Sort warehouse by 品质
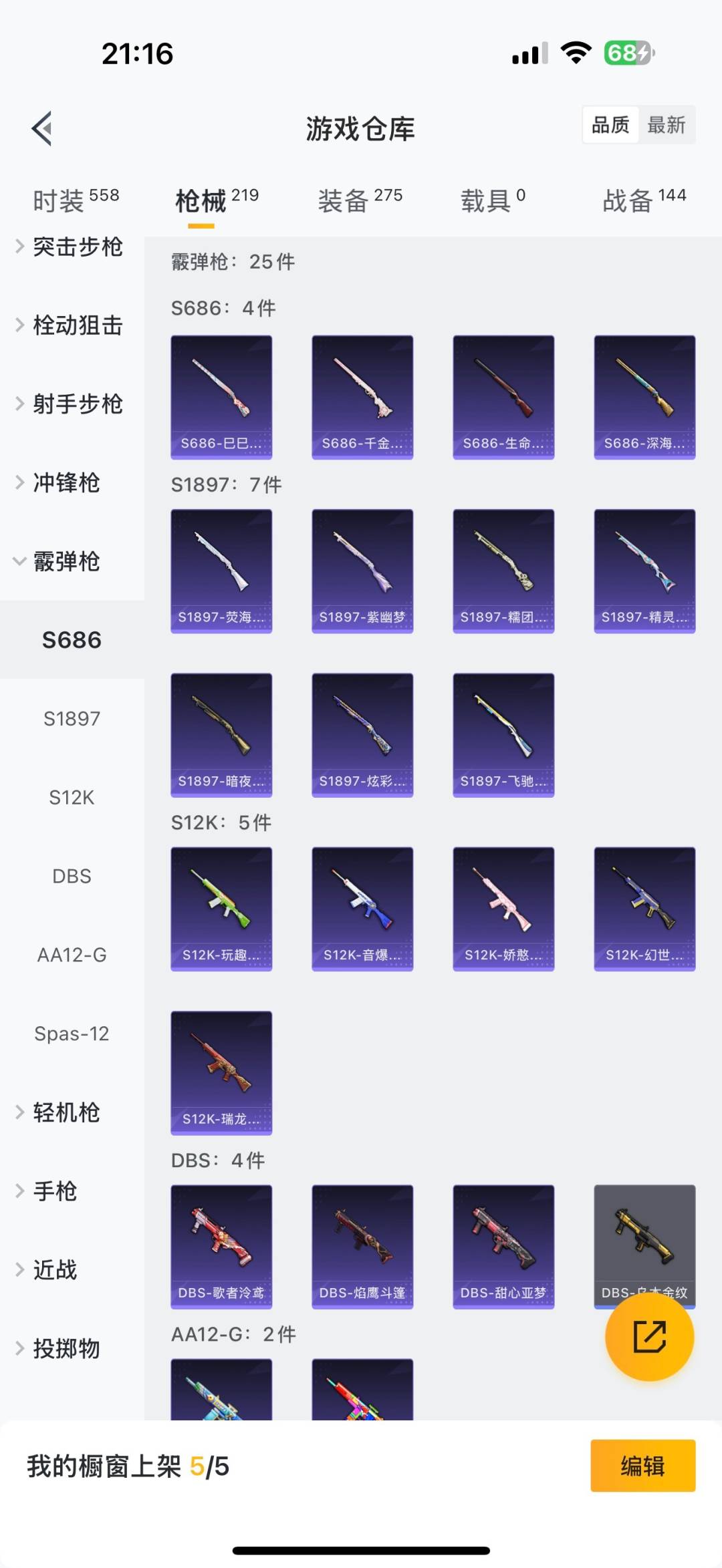Image resolution: width=722 pixels, height=1568 pixels. [x=610, y=125]
